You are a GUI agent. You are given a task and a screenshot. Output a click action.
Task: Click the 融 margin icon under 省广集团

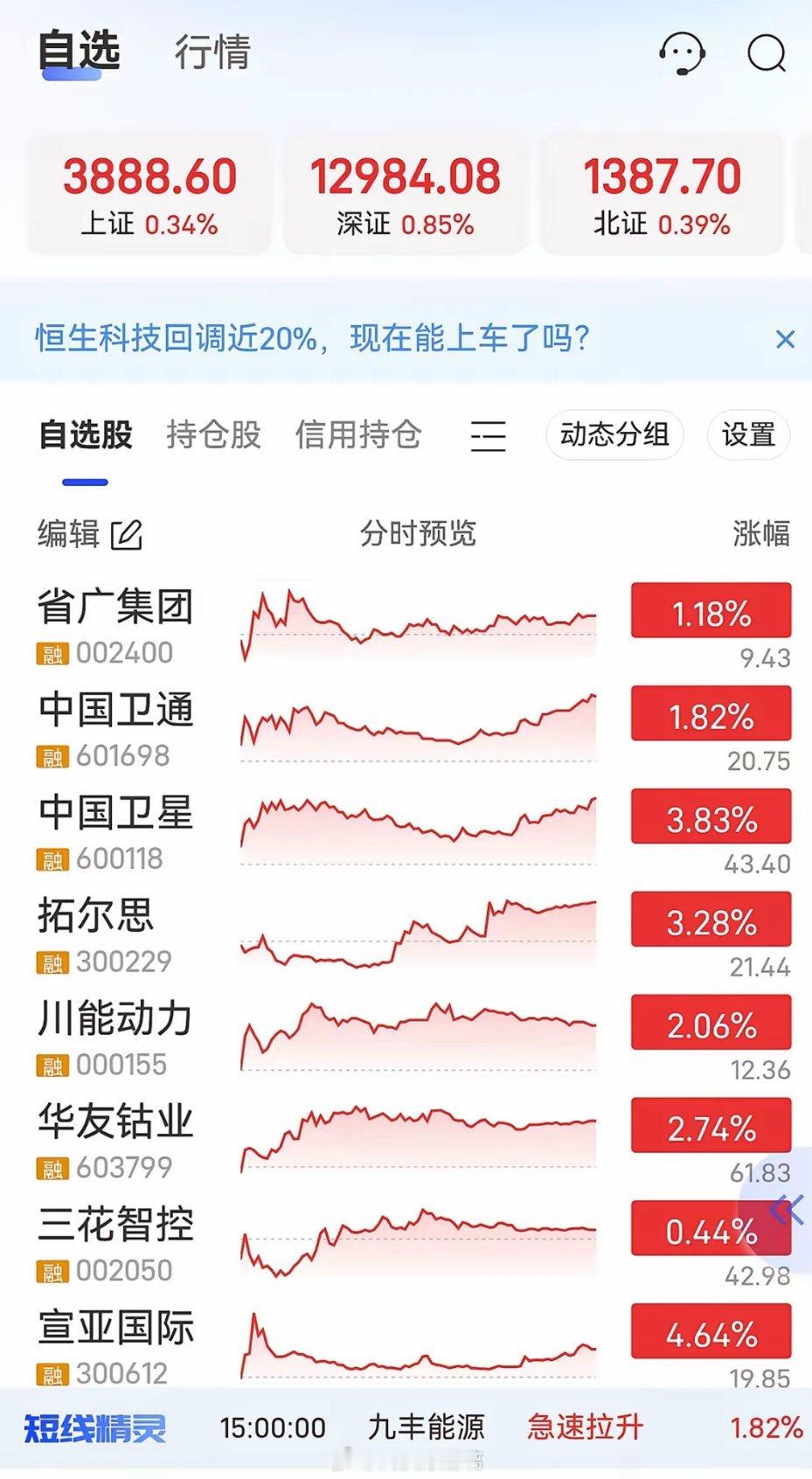point(52,653)
